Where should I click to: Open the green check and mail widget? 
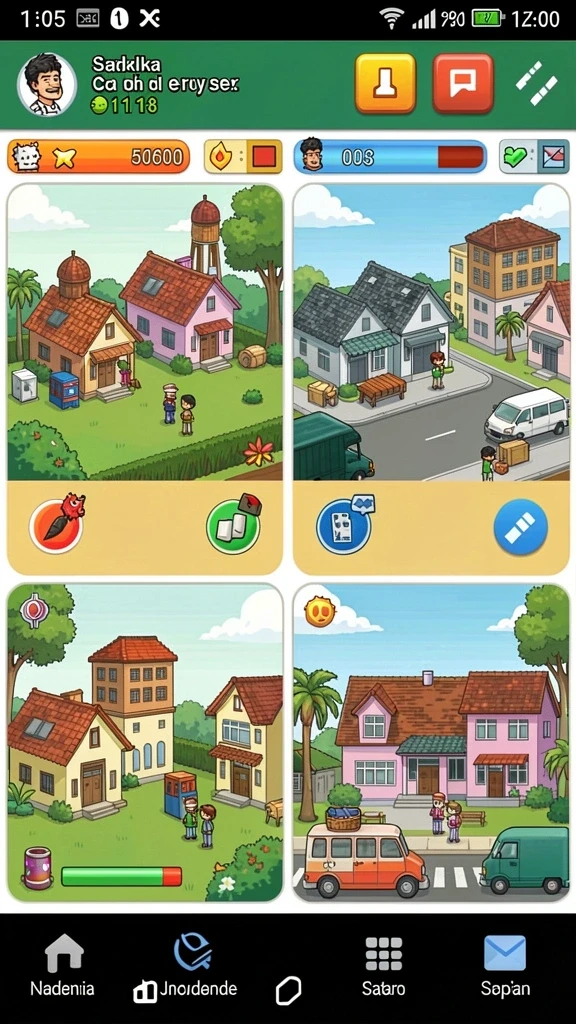pos(534,157)
